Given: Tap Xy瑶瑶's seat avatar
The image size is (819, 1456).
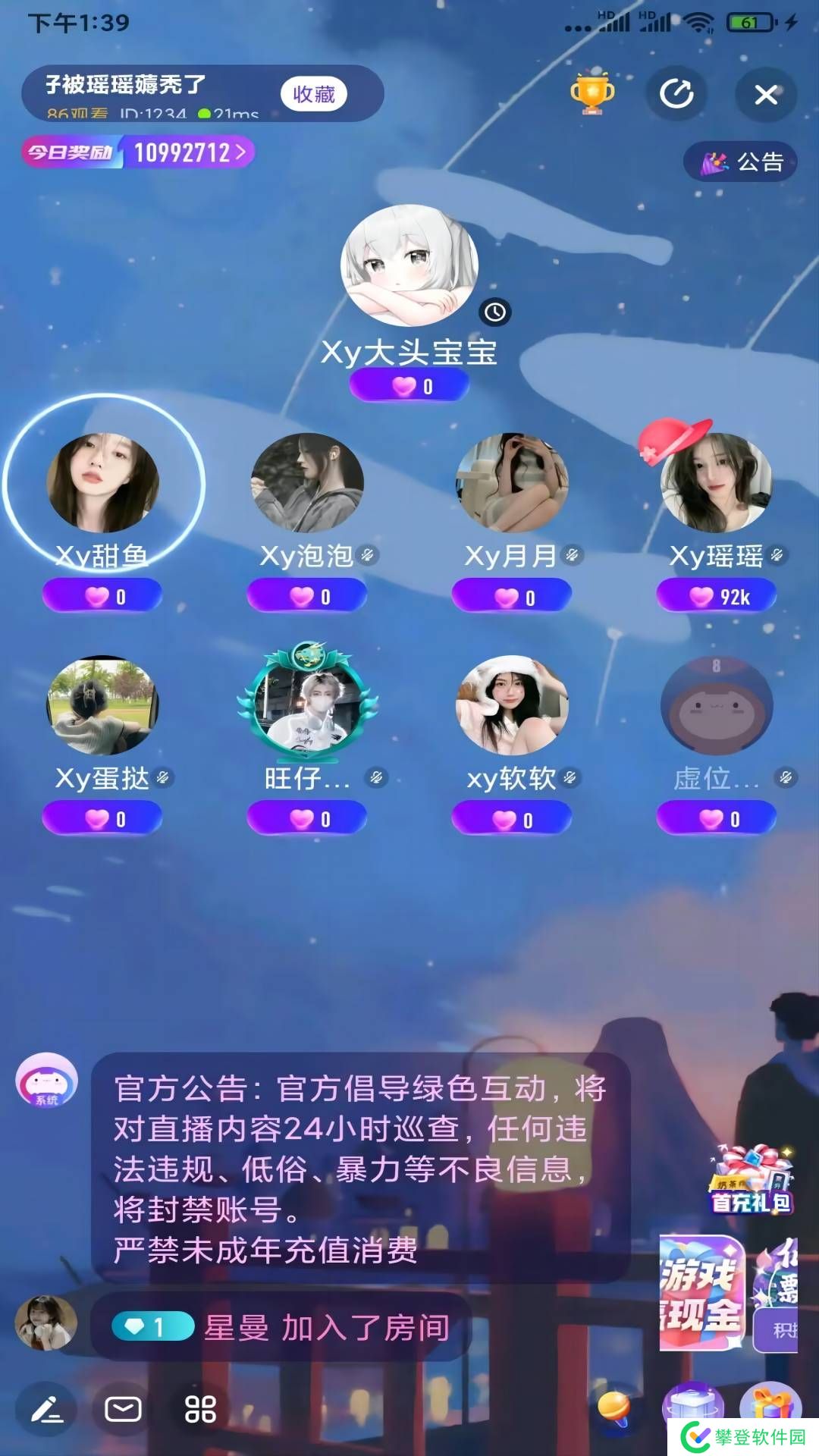Looking at the screenshot, I should click(x=716, y=483).
